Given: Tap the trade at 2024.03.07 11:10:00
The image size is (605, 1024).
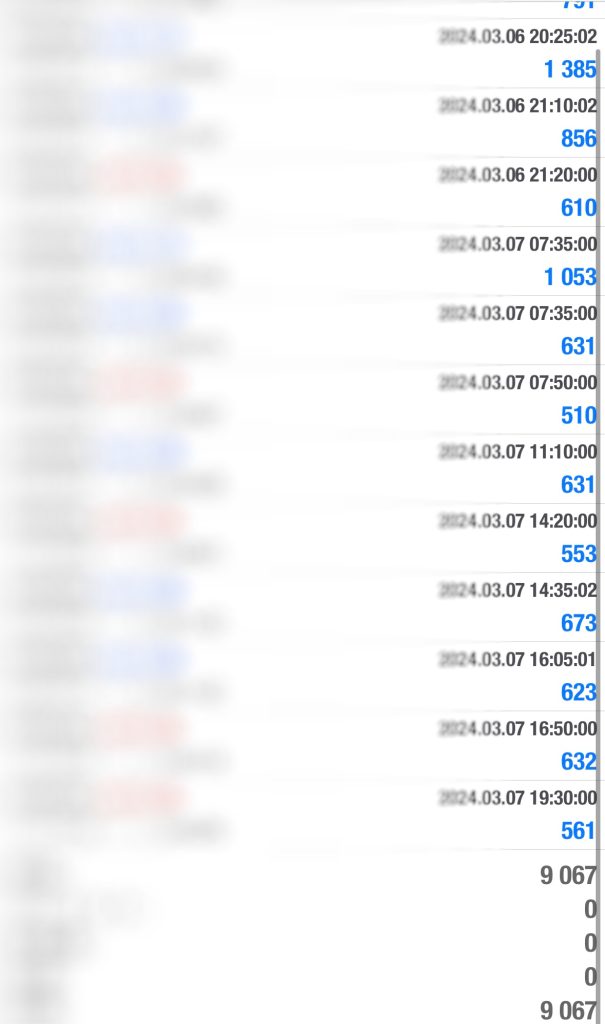Looking at the screenshot, I should coord(300,467).
